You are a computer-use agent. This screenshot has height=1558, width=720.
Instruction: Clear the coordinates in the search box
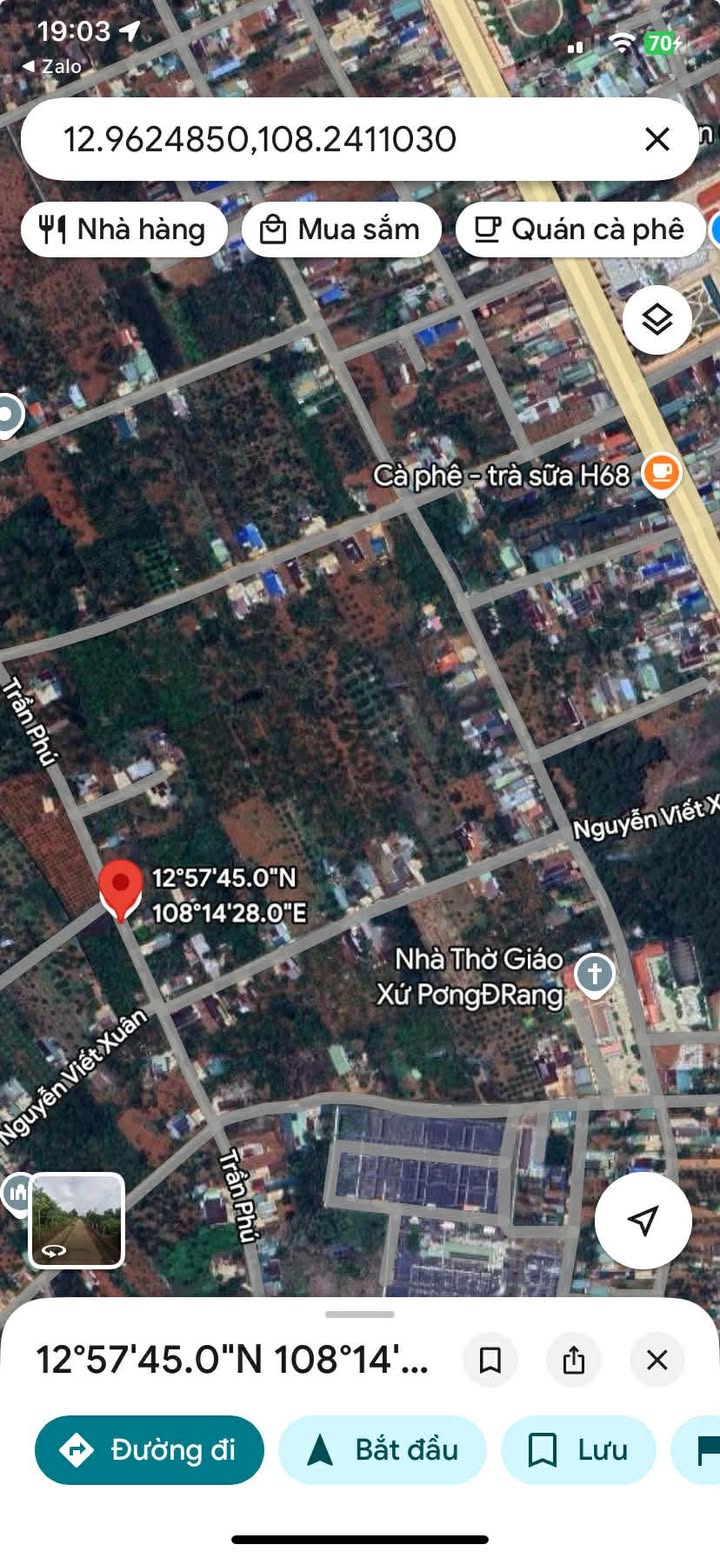coord(657,139)
